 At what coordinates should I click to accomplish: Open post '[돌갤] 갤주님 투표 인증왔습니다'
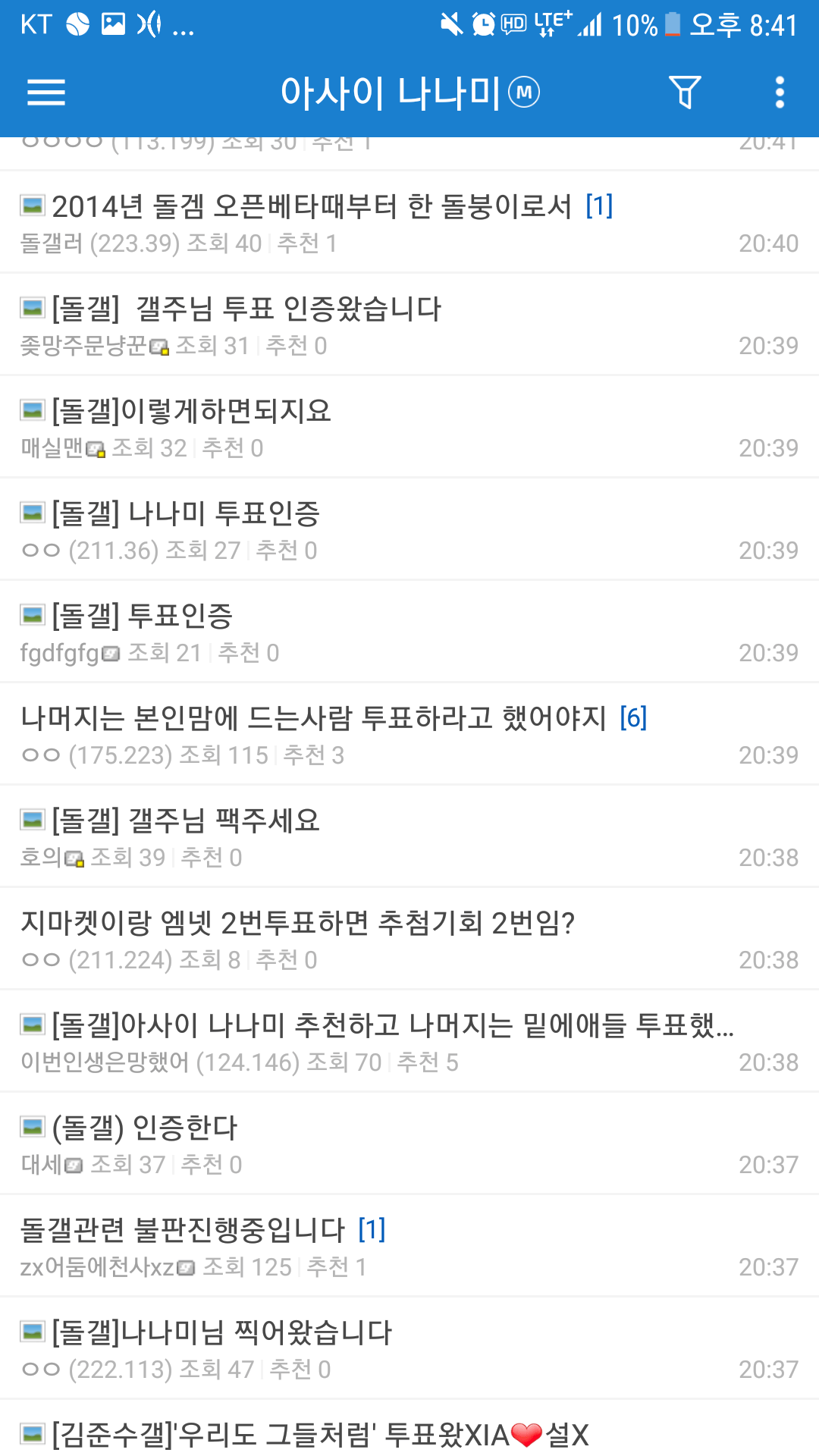point(246,309)
